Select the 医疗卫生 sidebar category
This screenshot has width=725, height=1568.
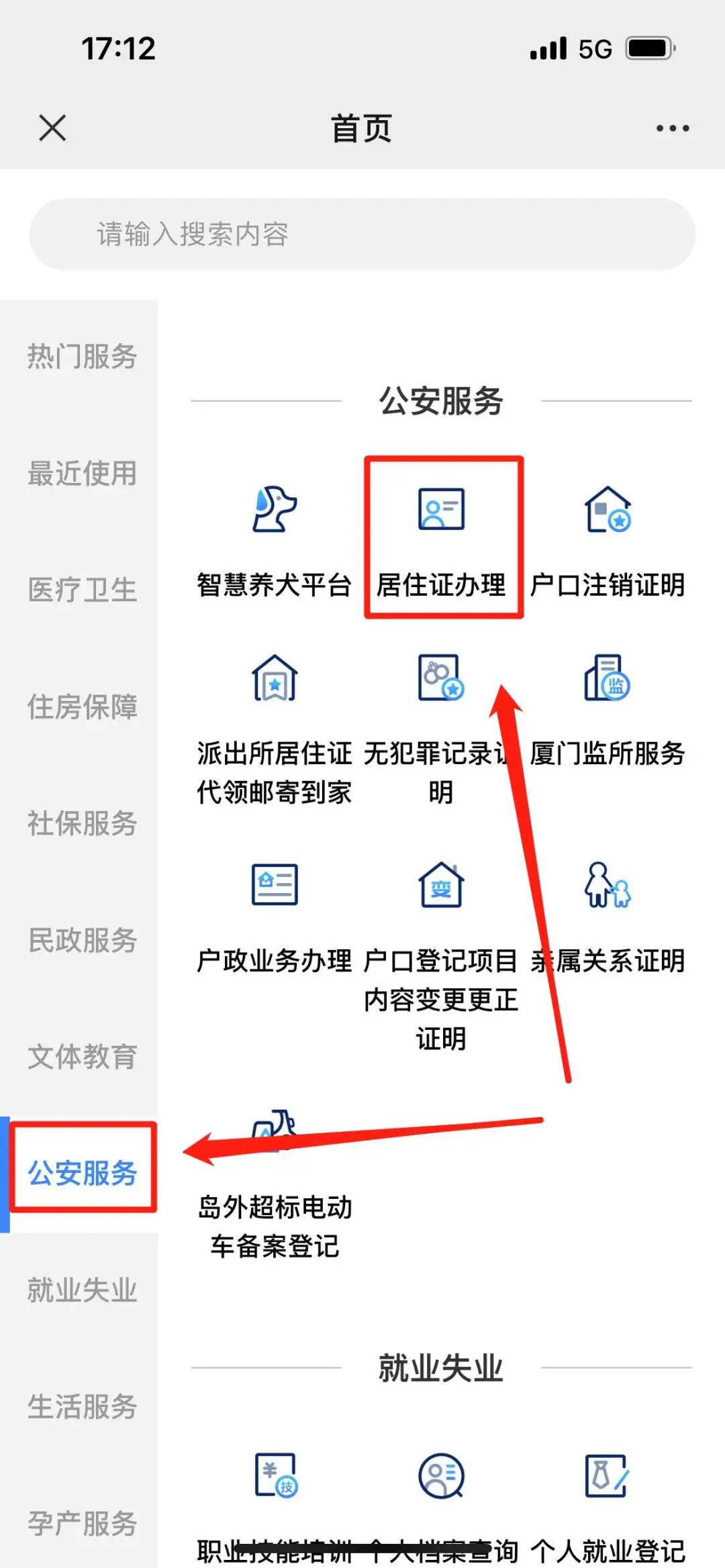pyautogui.click(x=82, y=590)
